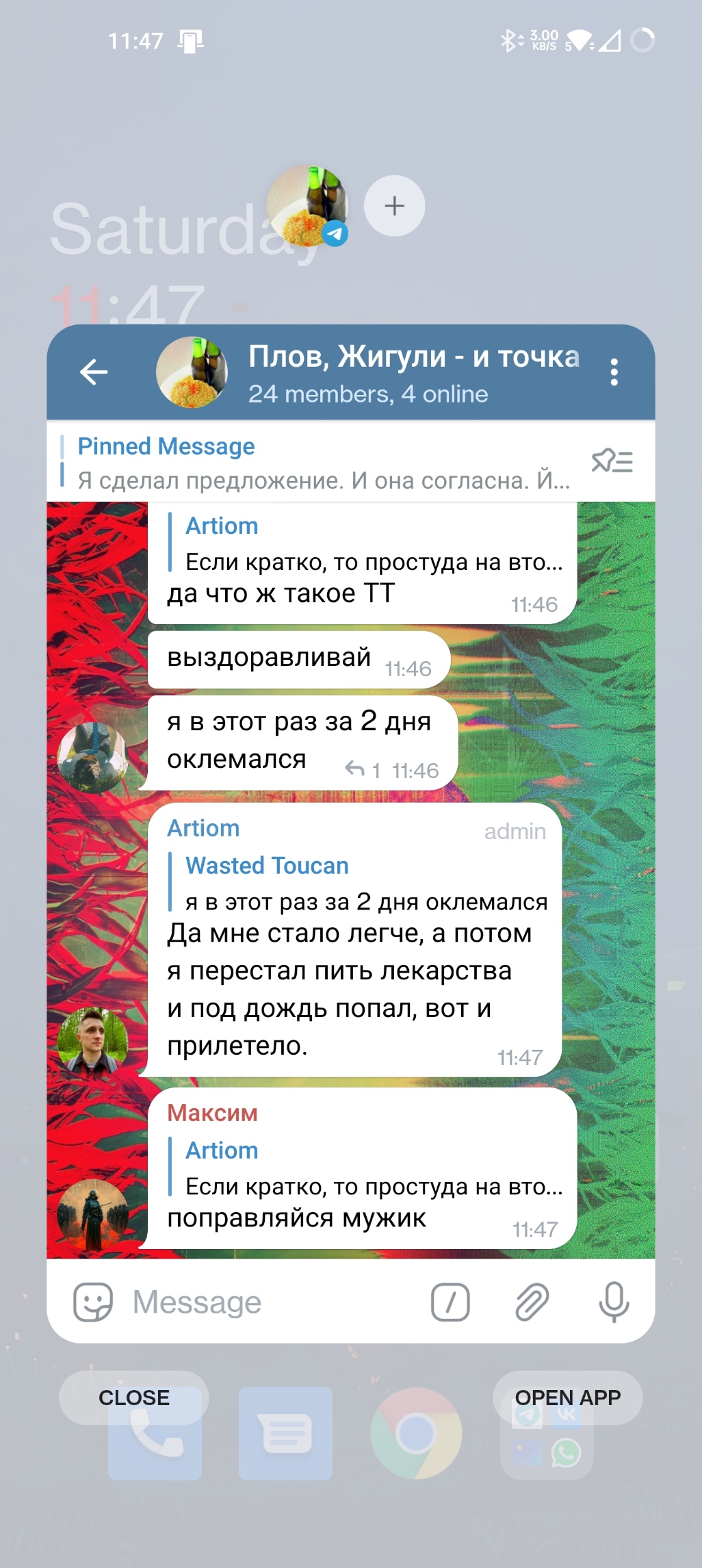This screenshot has width=702, height=1568.
Task: Open the pinned messages list icon
Action: pos(612,461)
